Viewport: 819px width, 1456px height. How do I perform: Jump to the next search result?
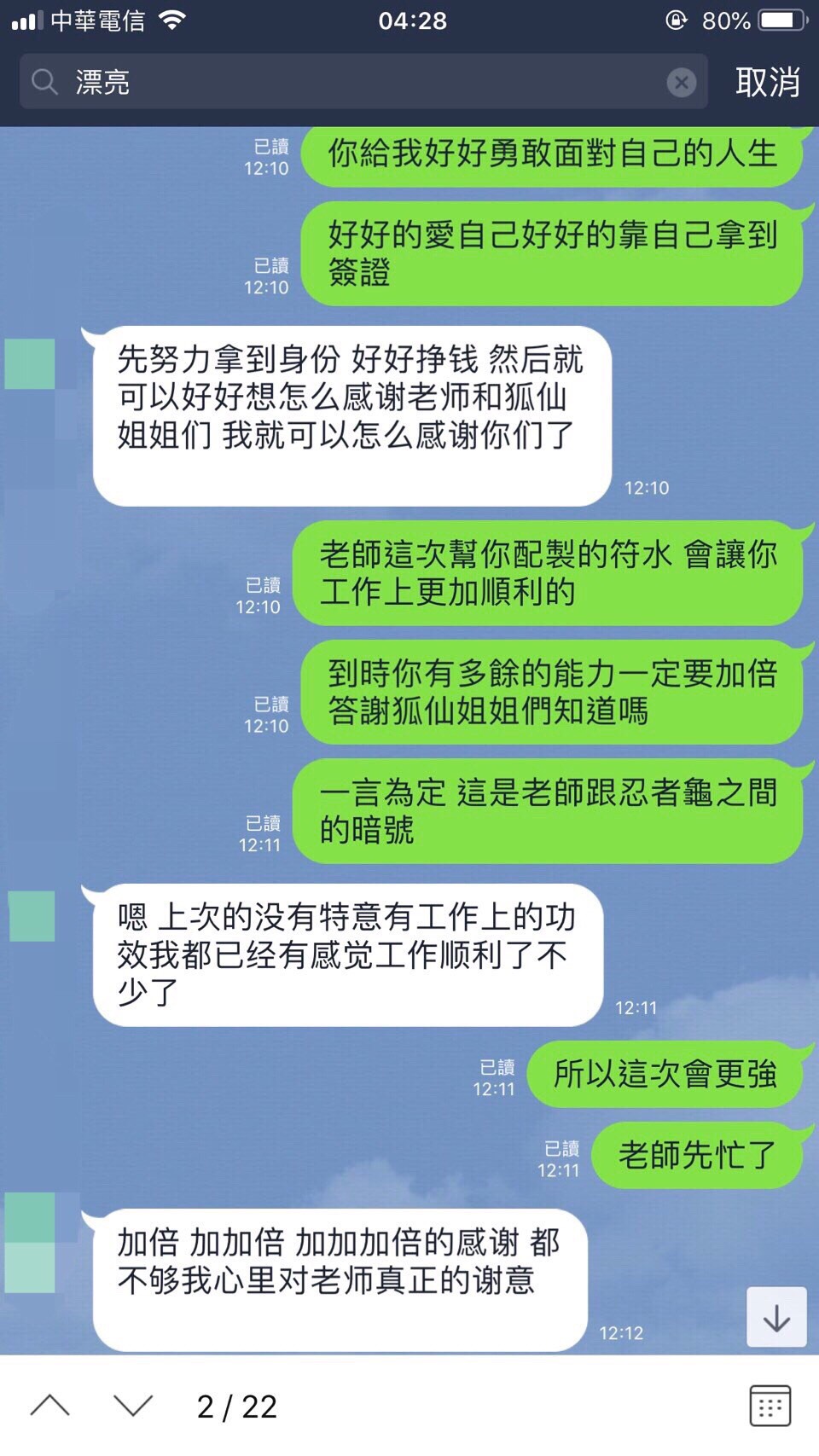(x=133, y=1407)
